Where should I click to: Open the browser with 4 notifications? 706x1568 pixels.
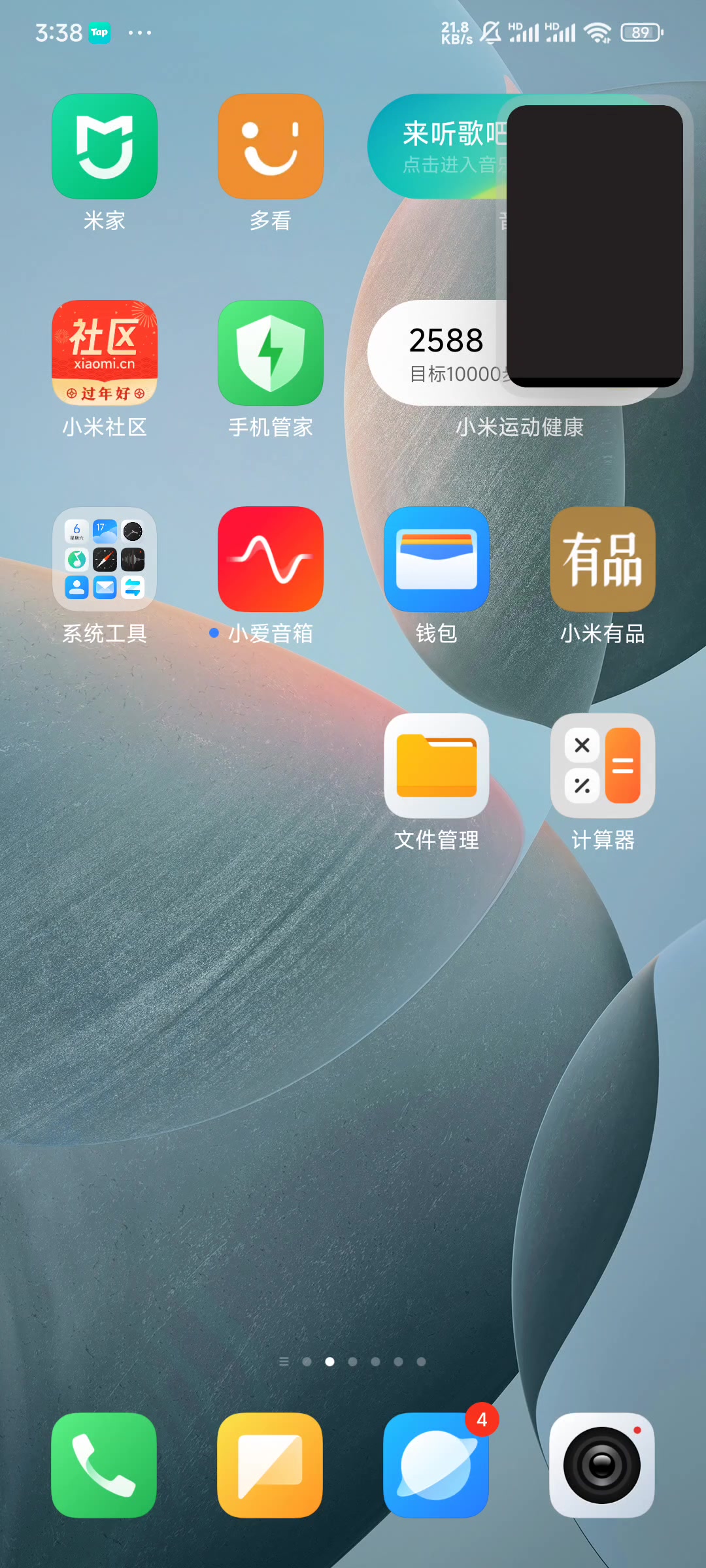436,1465
